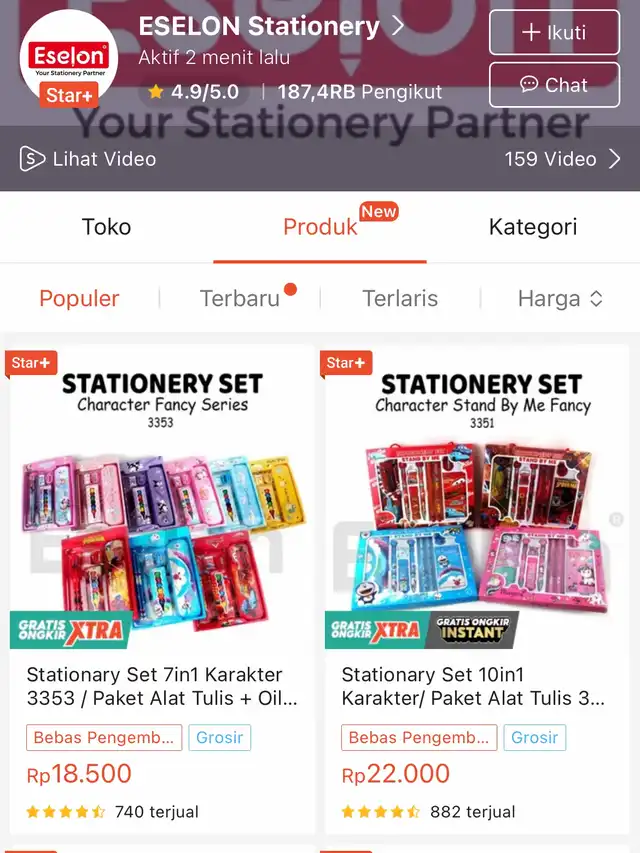640x853 pixels.
Task: Select the Produk tab
Action: pyautogui.click(x=320, y=227)
